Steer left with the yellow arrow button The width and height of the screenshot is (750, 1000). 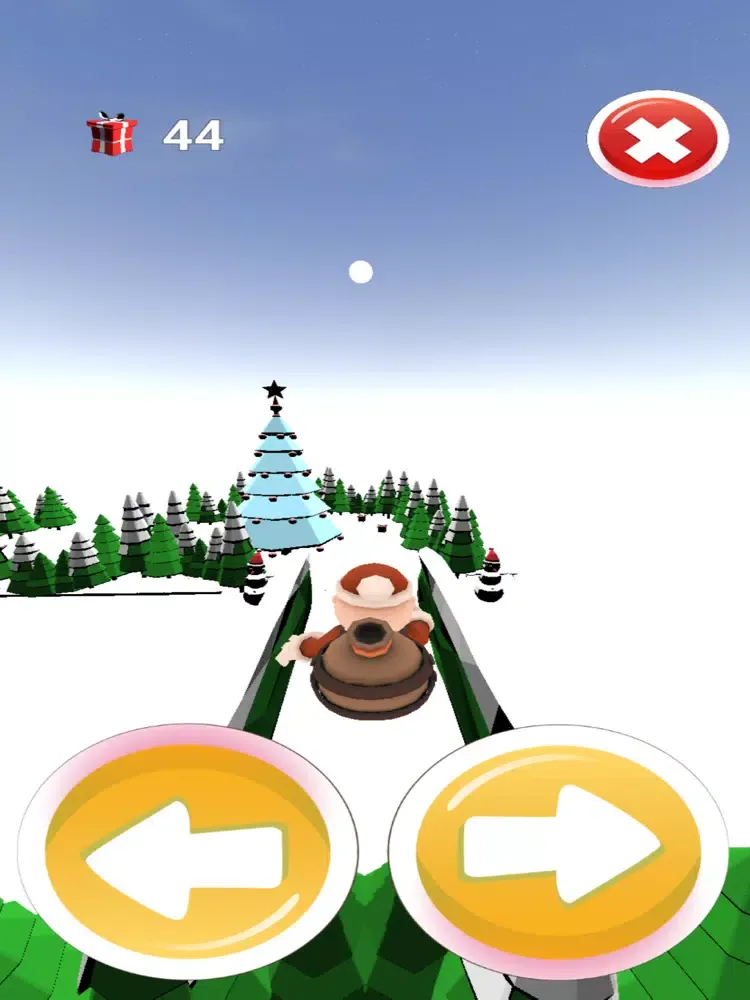click(x=188, y=852)
